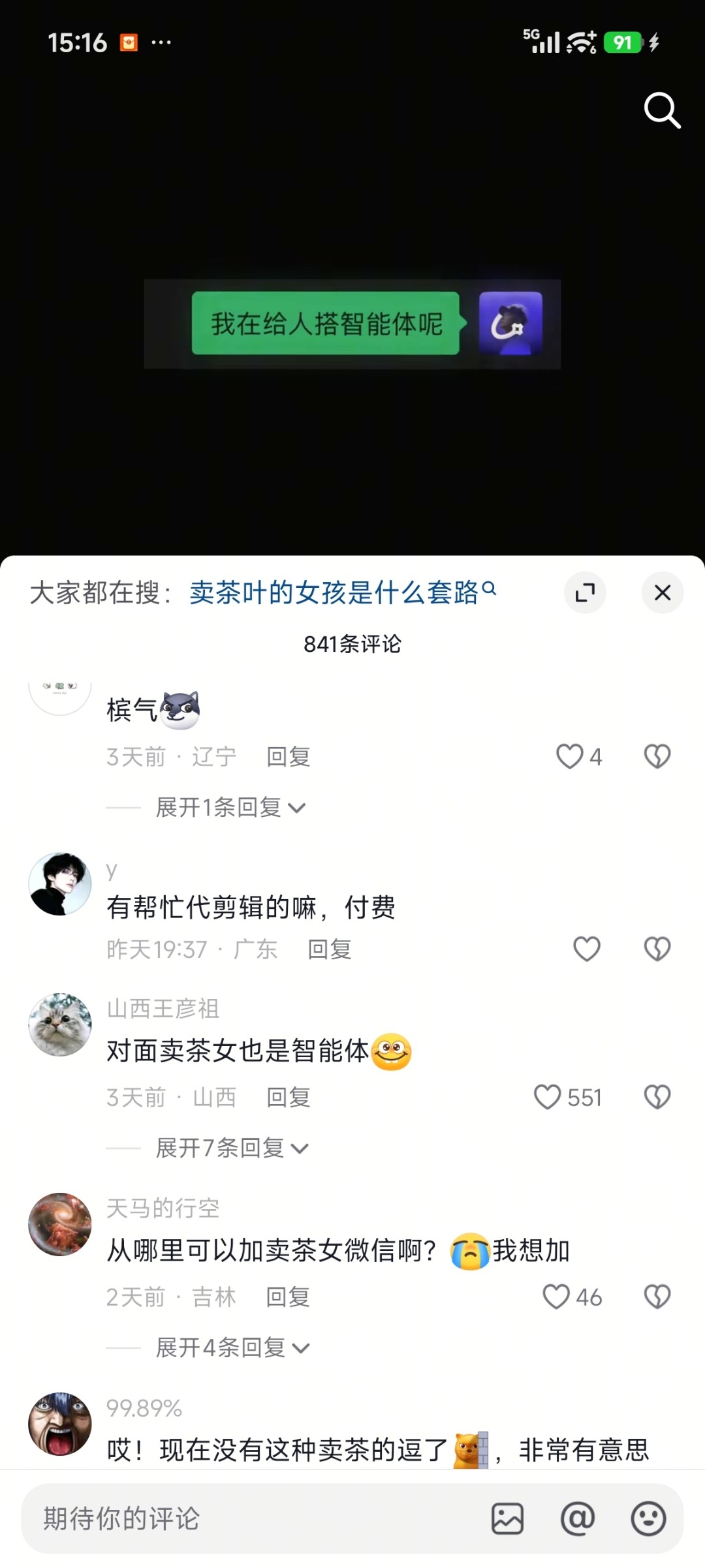Expand 展开4条回复 under 天马的行空's comment

coord(232,1347)
